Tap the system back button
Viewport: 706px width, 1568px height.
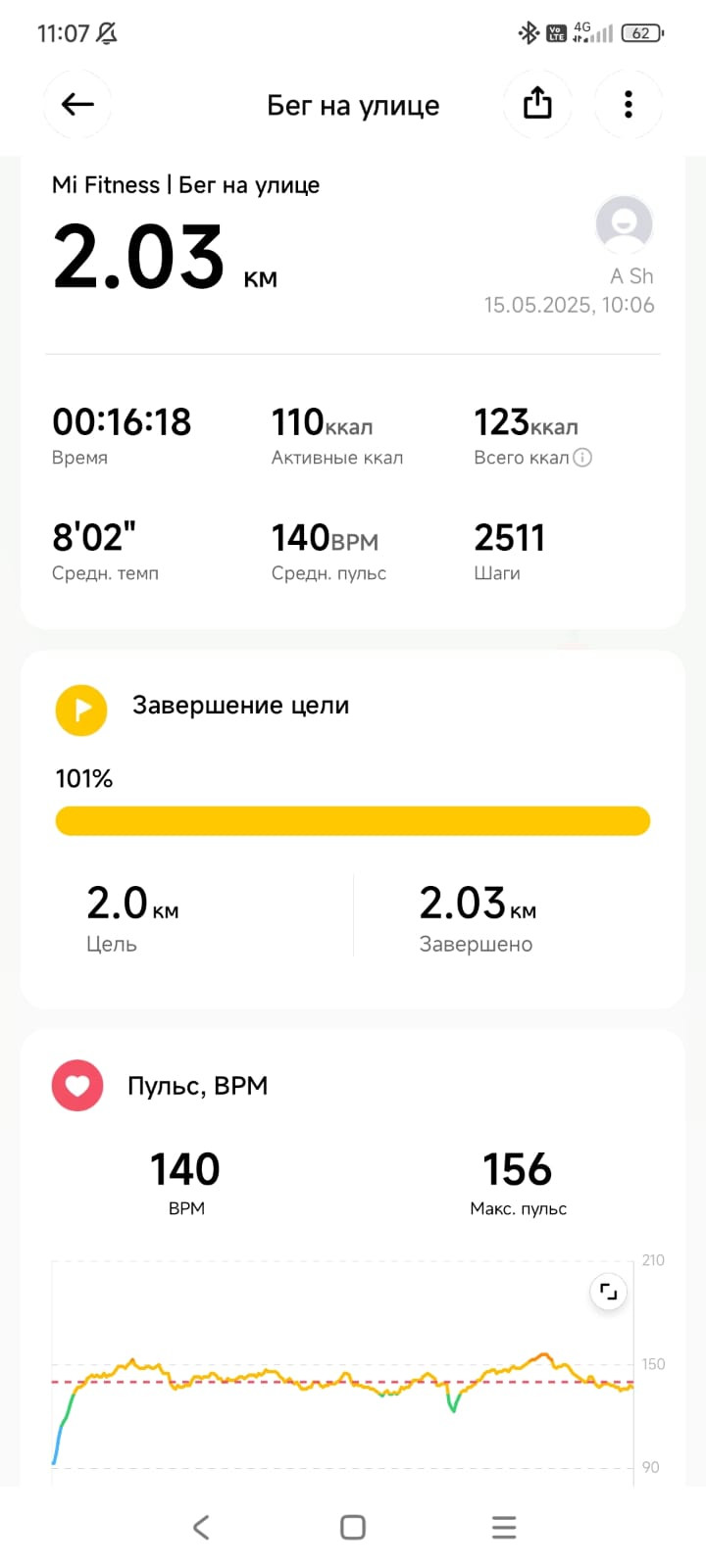[201, 1527]
